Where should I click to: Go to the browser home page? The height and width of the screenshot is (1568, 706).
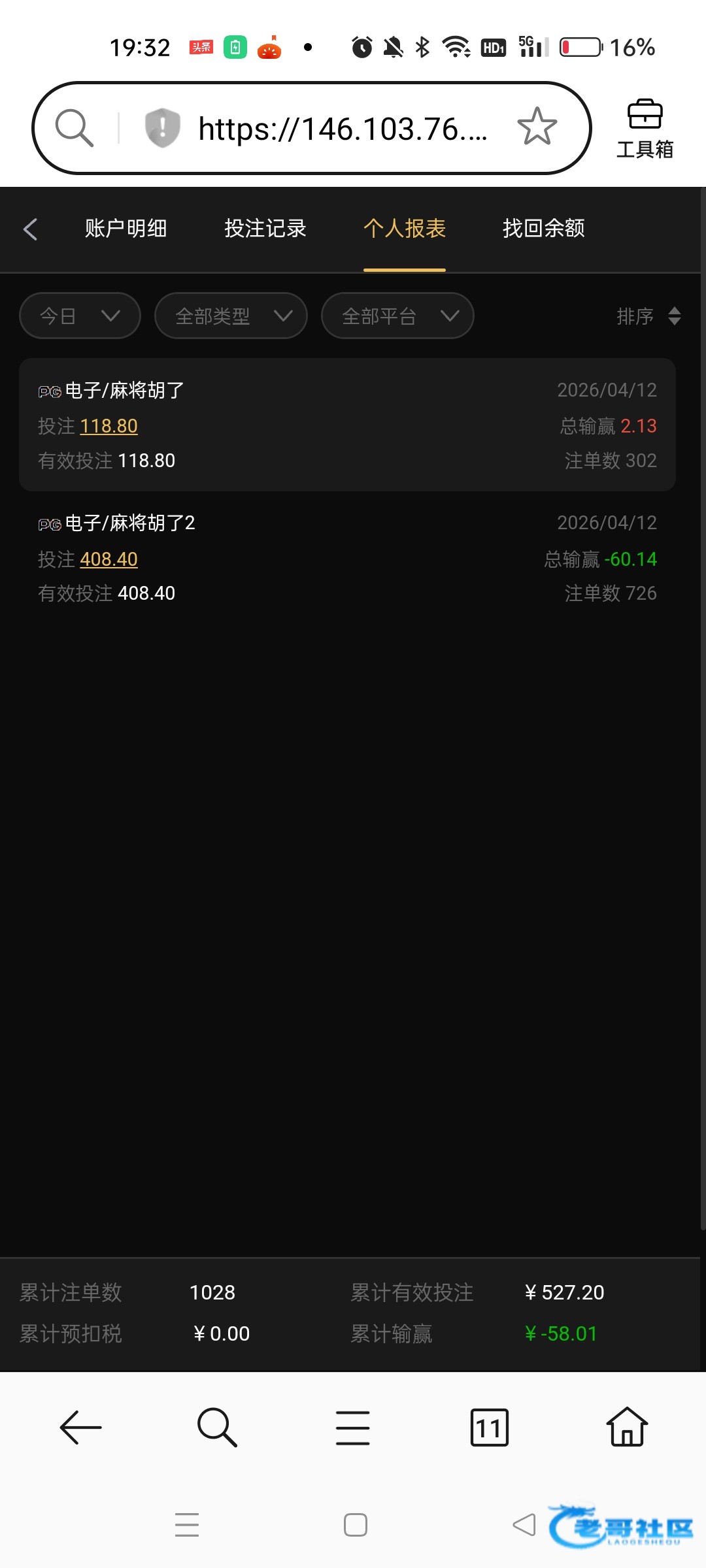[627, 1428]
